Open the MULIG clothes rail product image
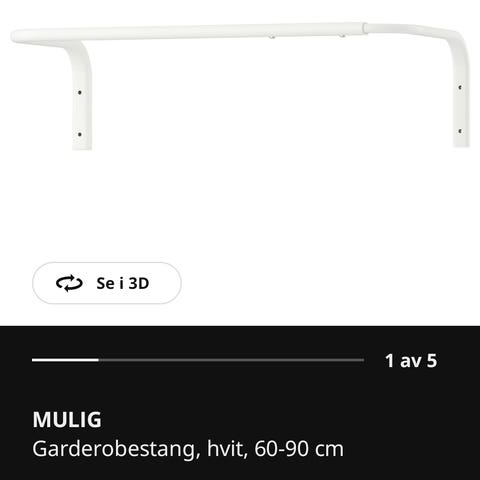 tap(240, 87)
